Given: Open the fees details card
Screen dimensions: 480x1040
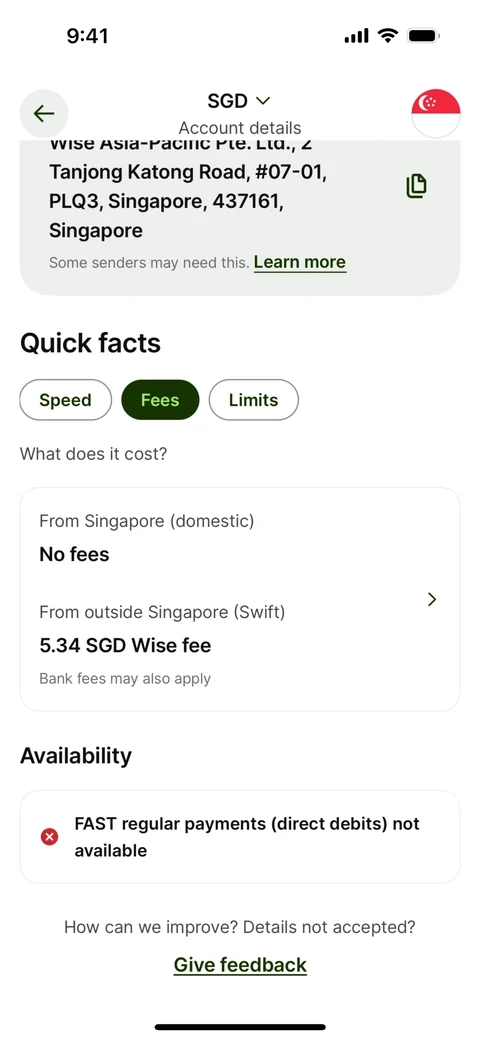Looking at the screenshot, I should pos(240,599).
